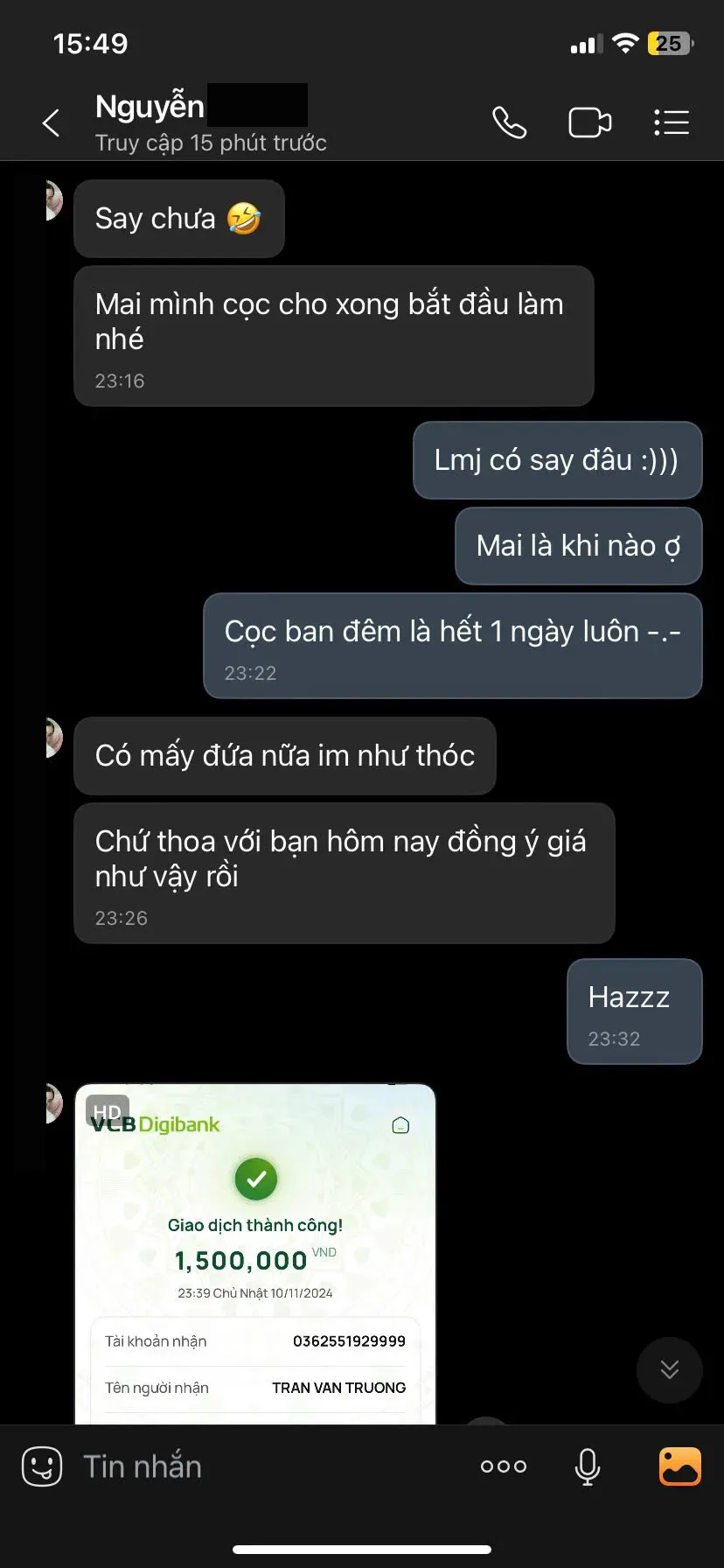Start a voice call with Nguyễn
Screen dimensions: 724x1568
click(509, 122)
